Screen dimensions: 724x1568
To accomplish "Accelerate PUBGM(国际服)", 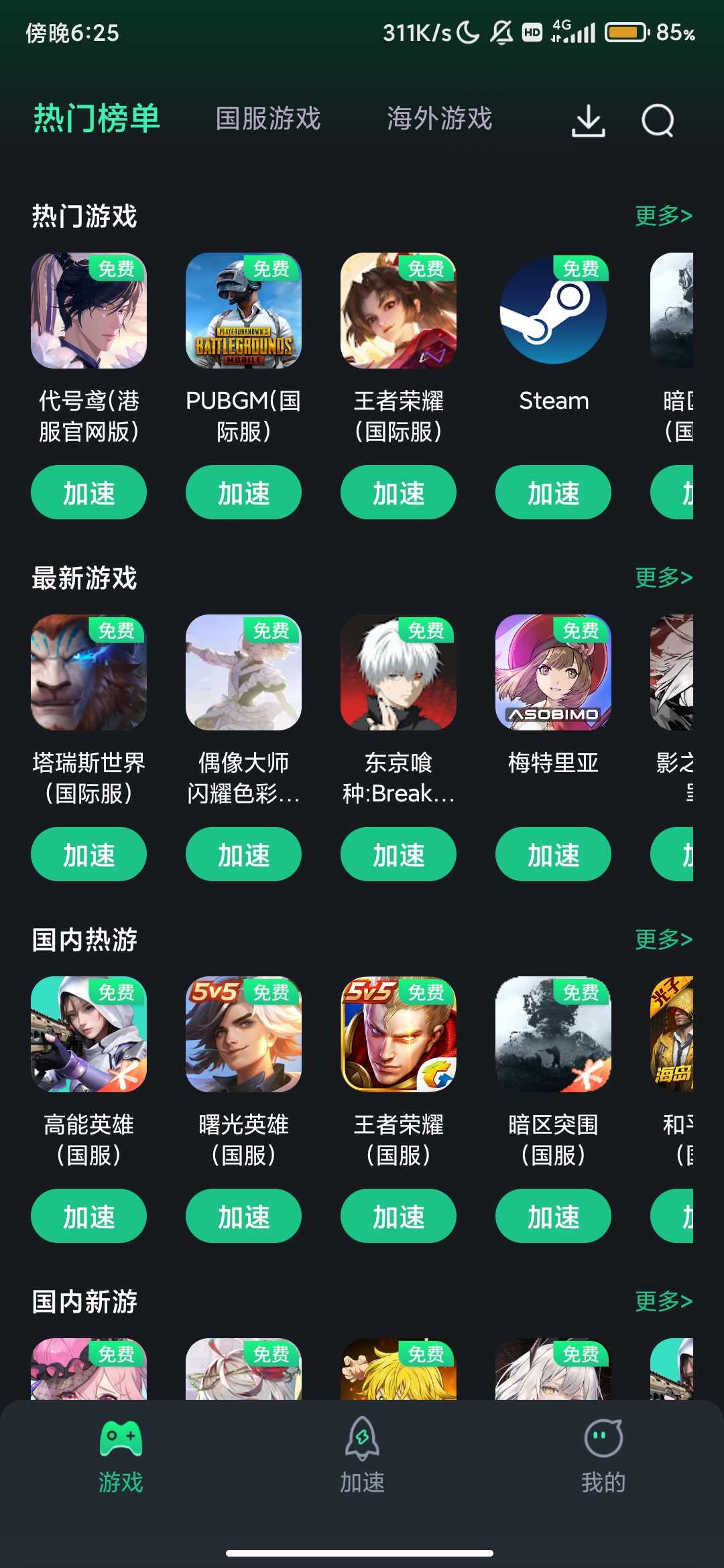I will (243, 493).
